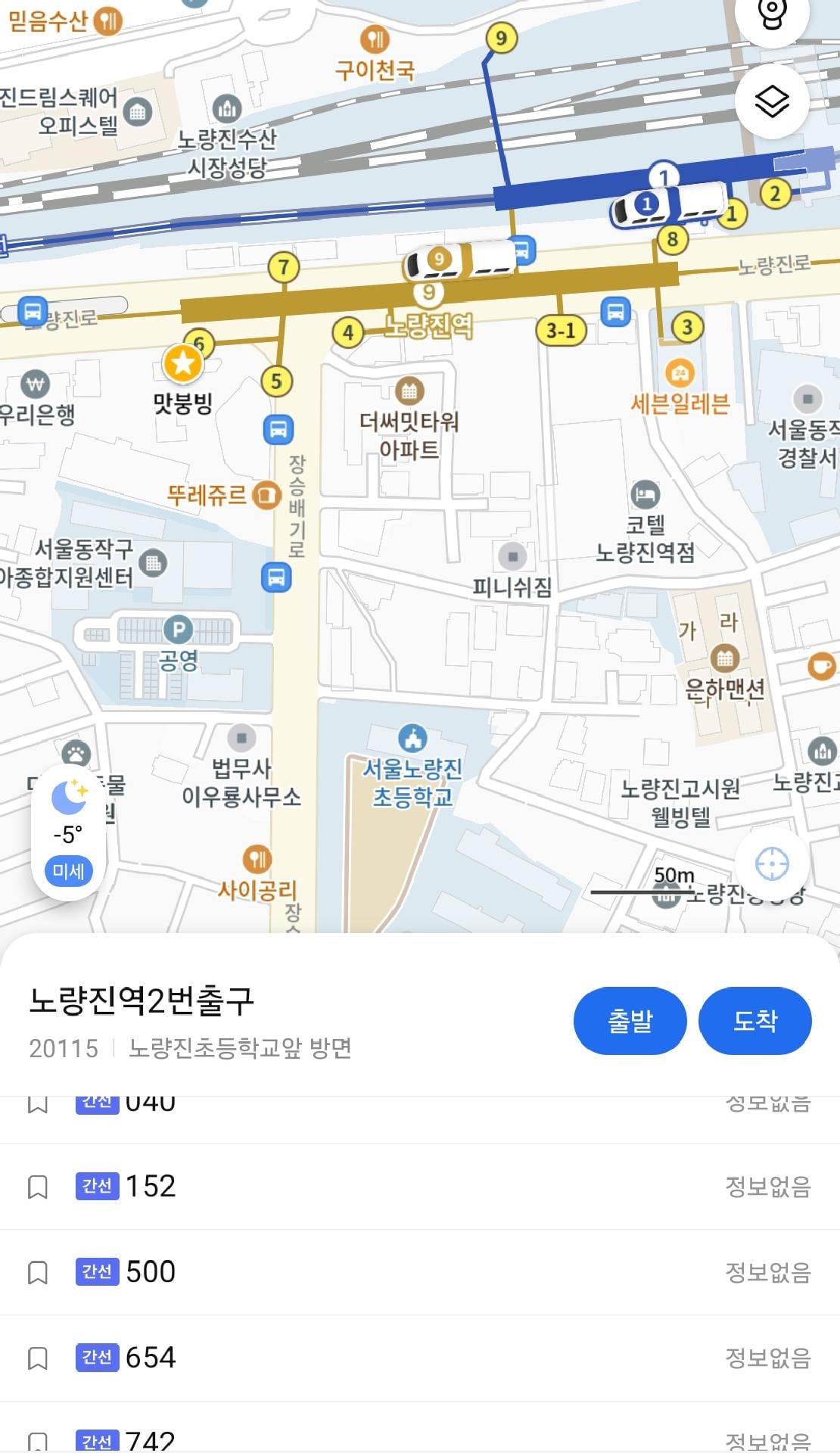The image size is (840, 1453).
Task: Select the 공영 parking lot marker
Action: [179, 630]
